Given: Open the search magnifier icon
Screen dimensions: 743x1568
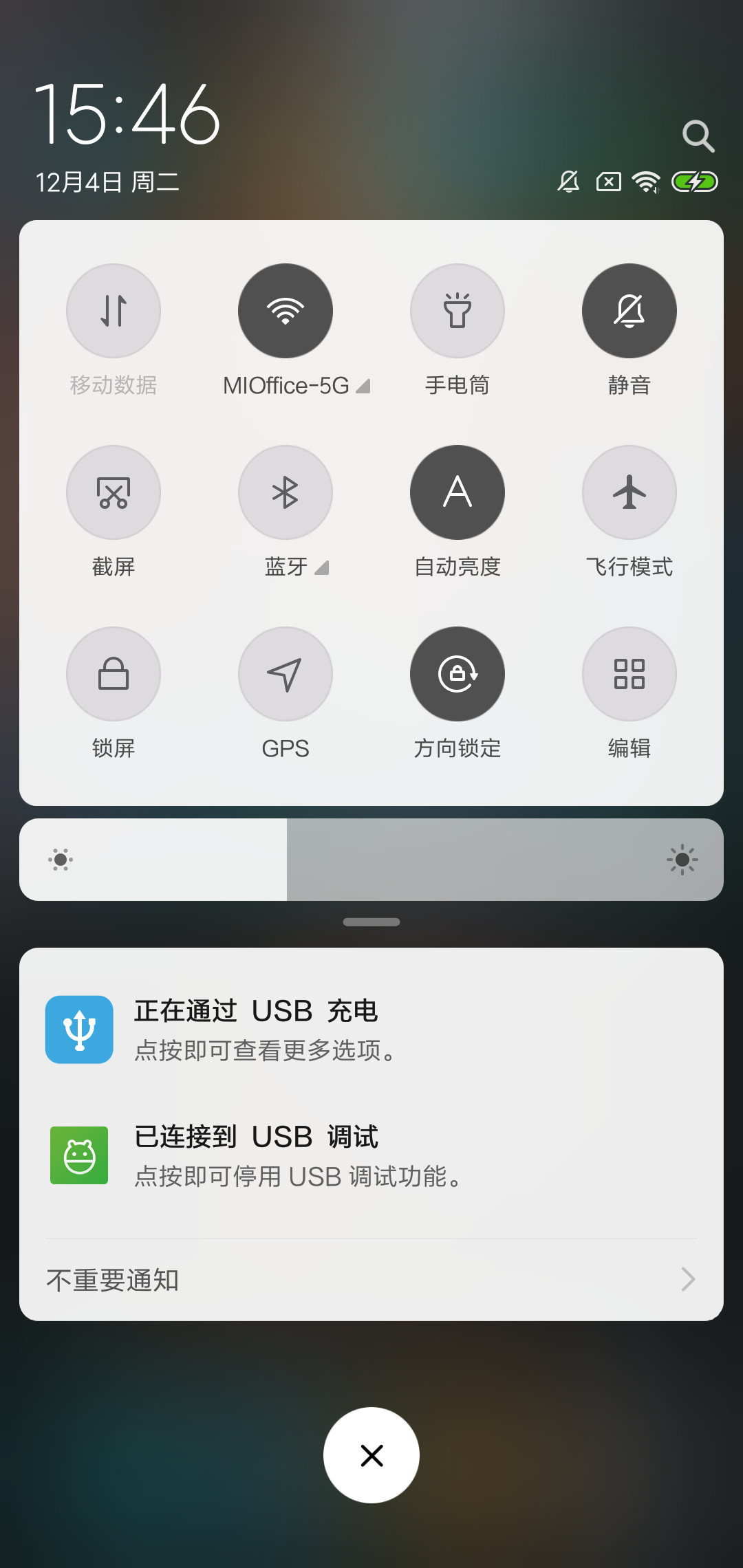Looking at the screenshot, I should [x=698, y=136].
